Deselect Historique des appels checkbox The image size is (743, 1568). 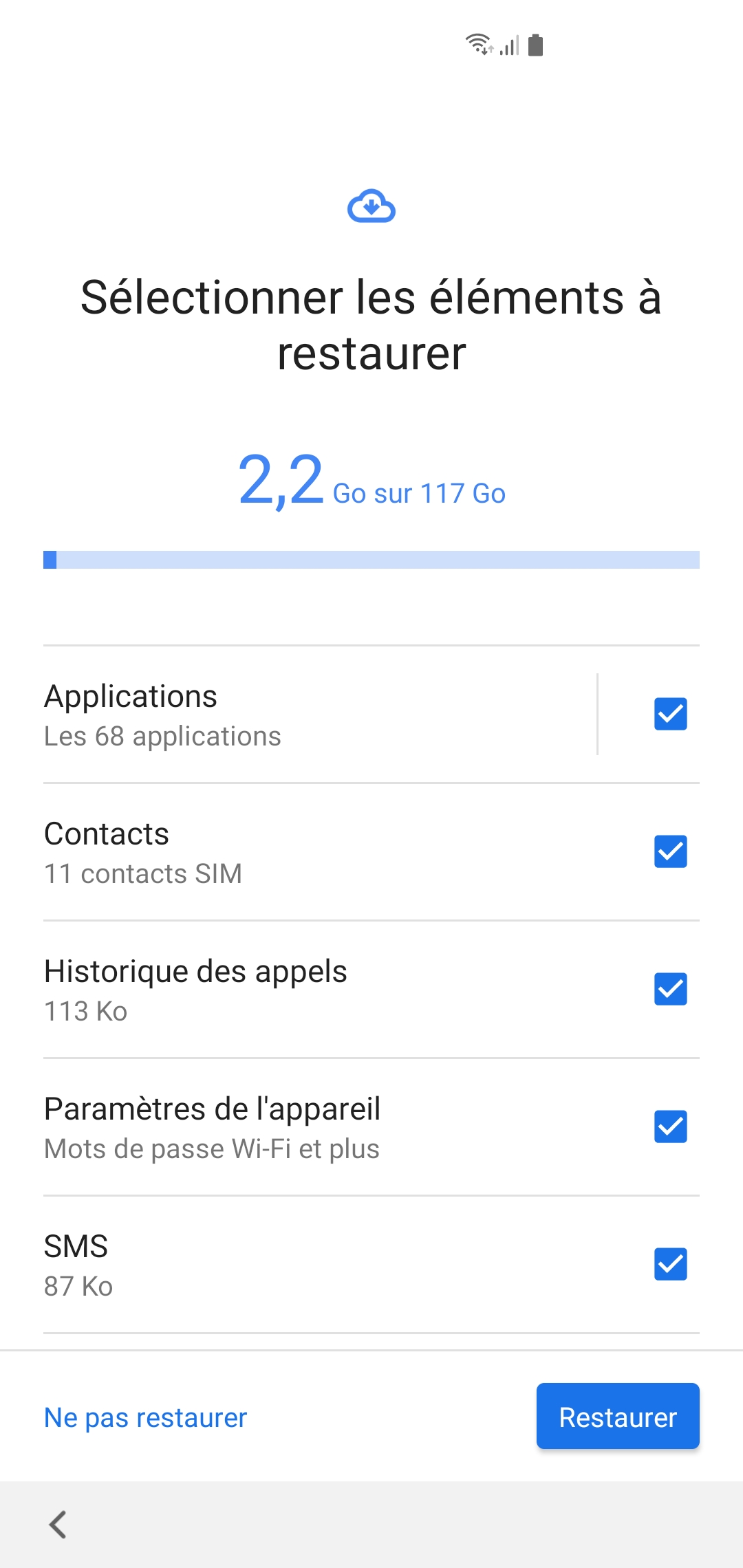point(670,989)
